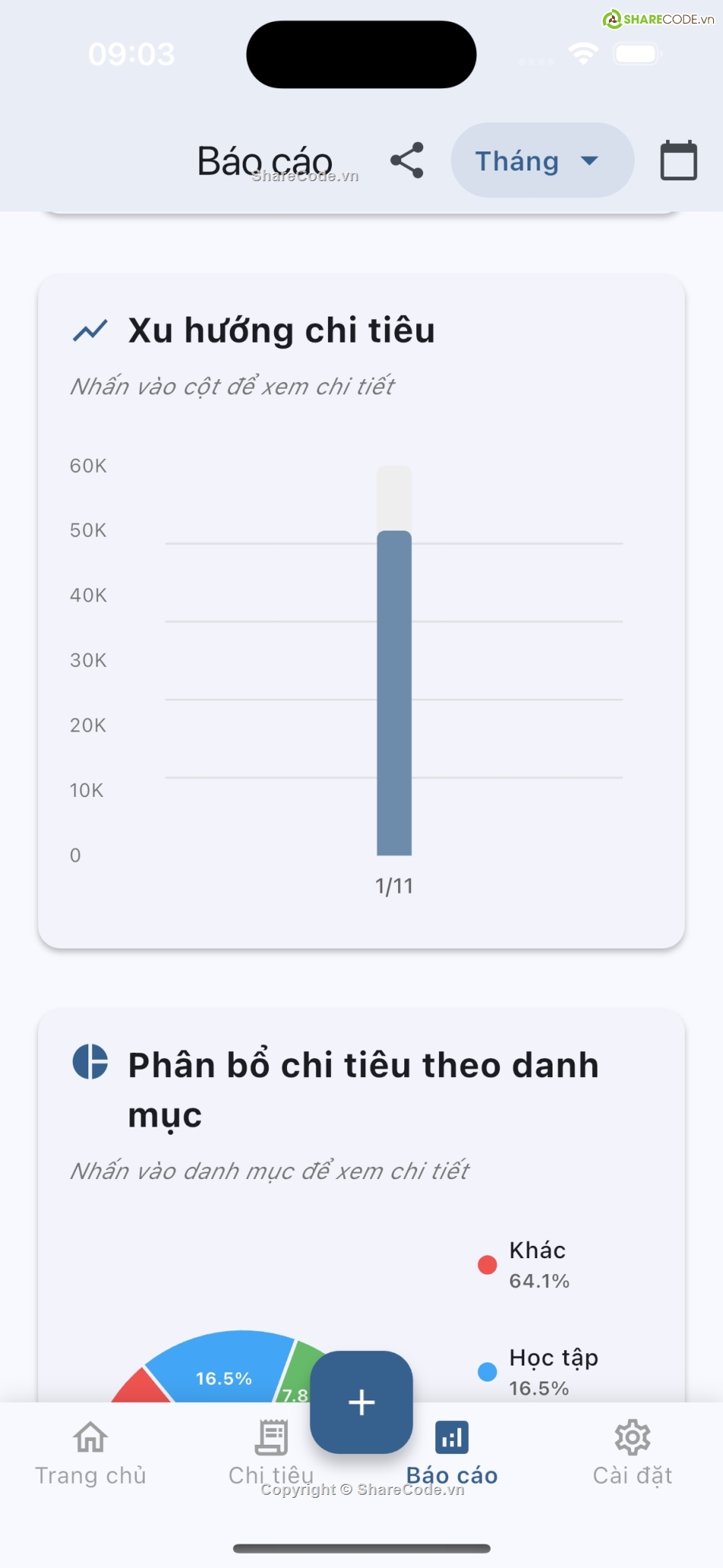Open the calendar icon in the header
Image resolution: width=723 pixels, height=1568 pixels.
click(678, 161)
